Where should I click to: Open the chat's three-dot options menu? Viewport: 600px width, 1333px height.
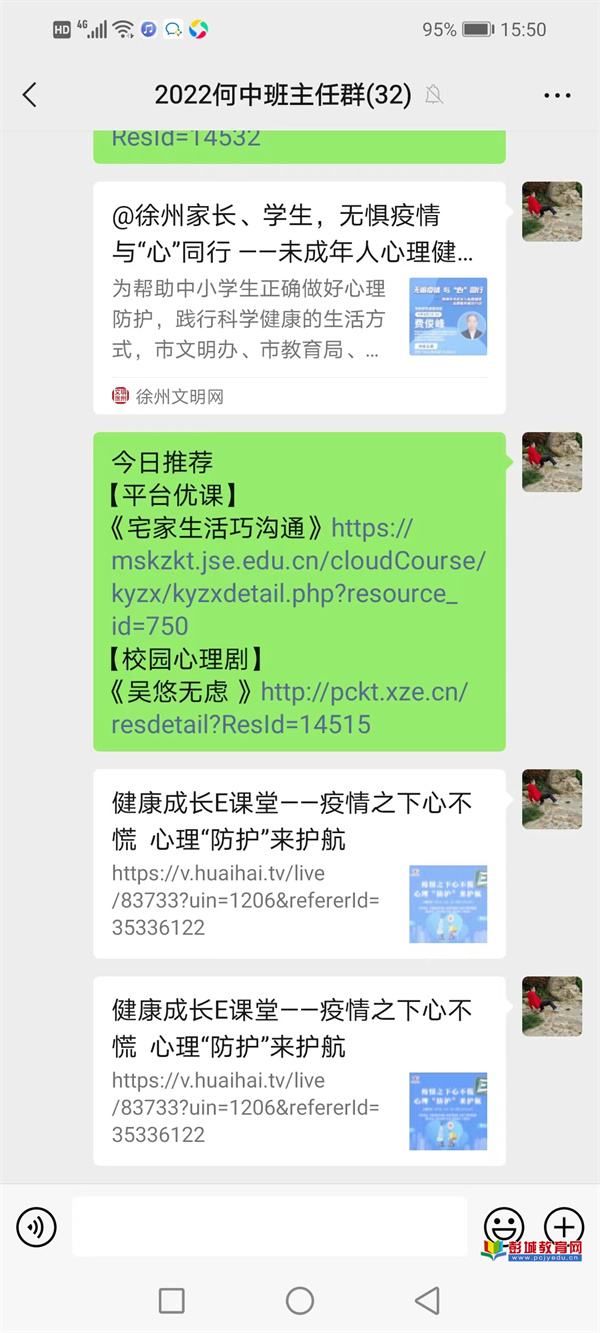pyautogui.click(x=557, y=96)
